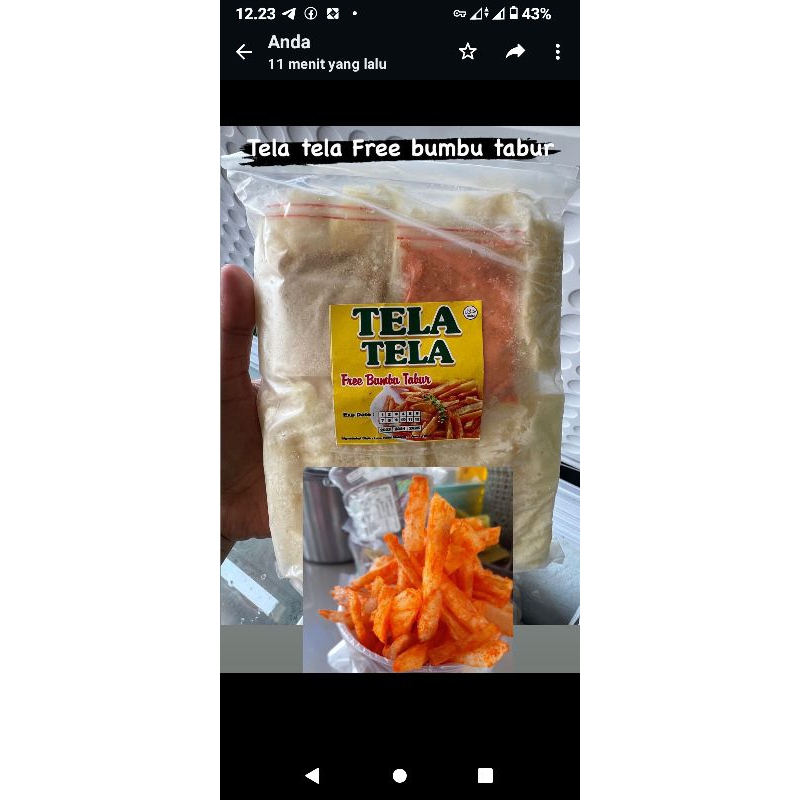Star this status image
This screenshot has width=800, height=800.
(467, 51)
